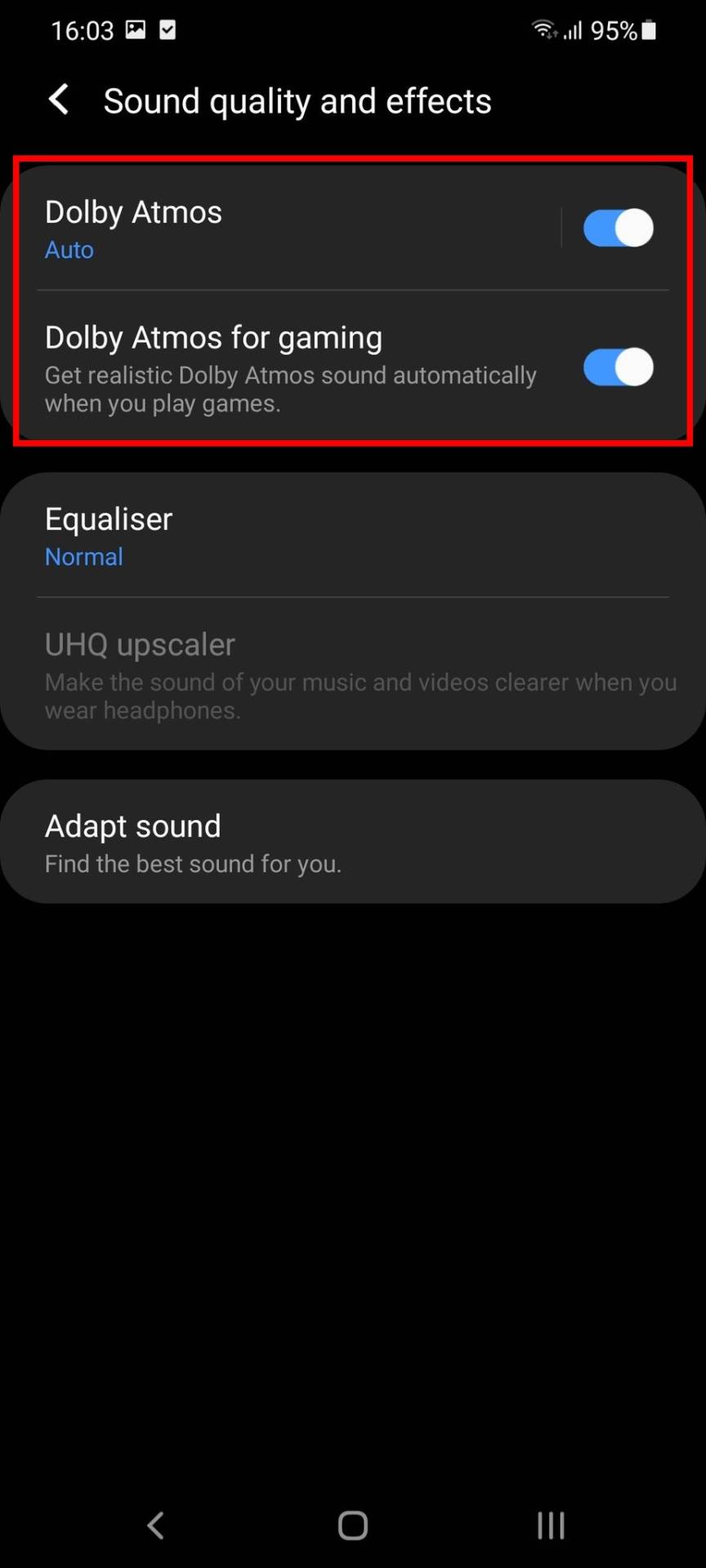Open the Dolby Atmos Auto mode selector
The width and height of the screenshot is (706, 1568).
[x=245, y=229]
